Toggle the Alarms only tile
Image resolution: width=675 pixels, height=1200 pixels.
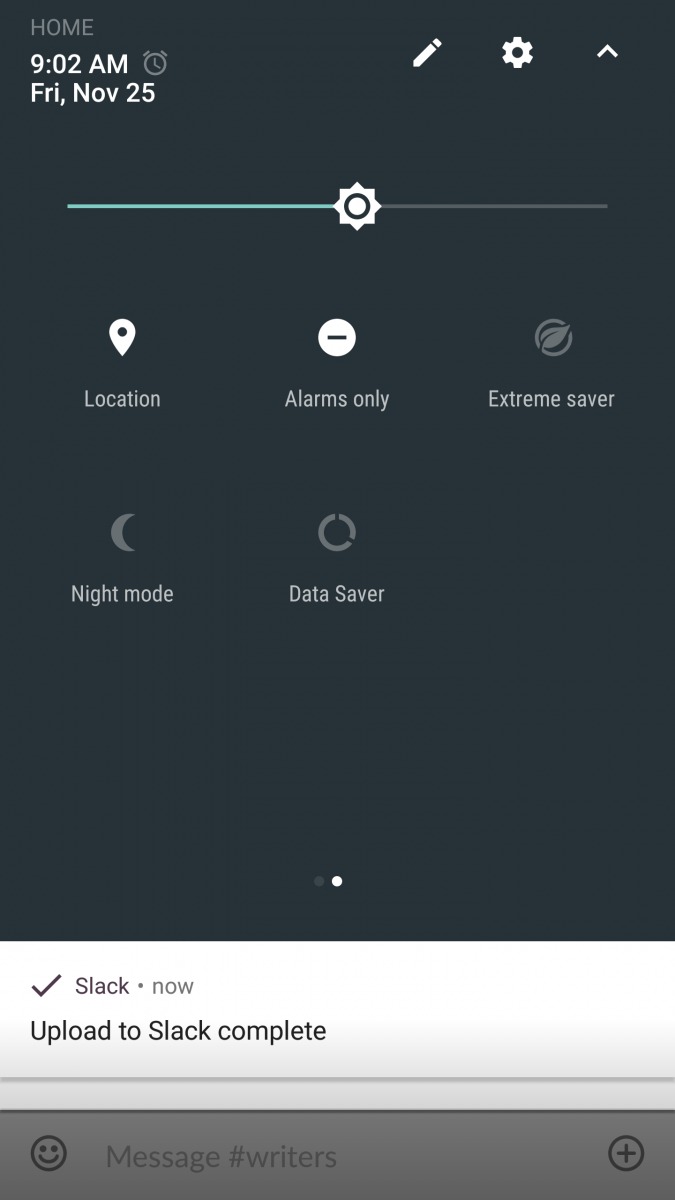click(x=337, y=362)
